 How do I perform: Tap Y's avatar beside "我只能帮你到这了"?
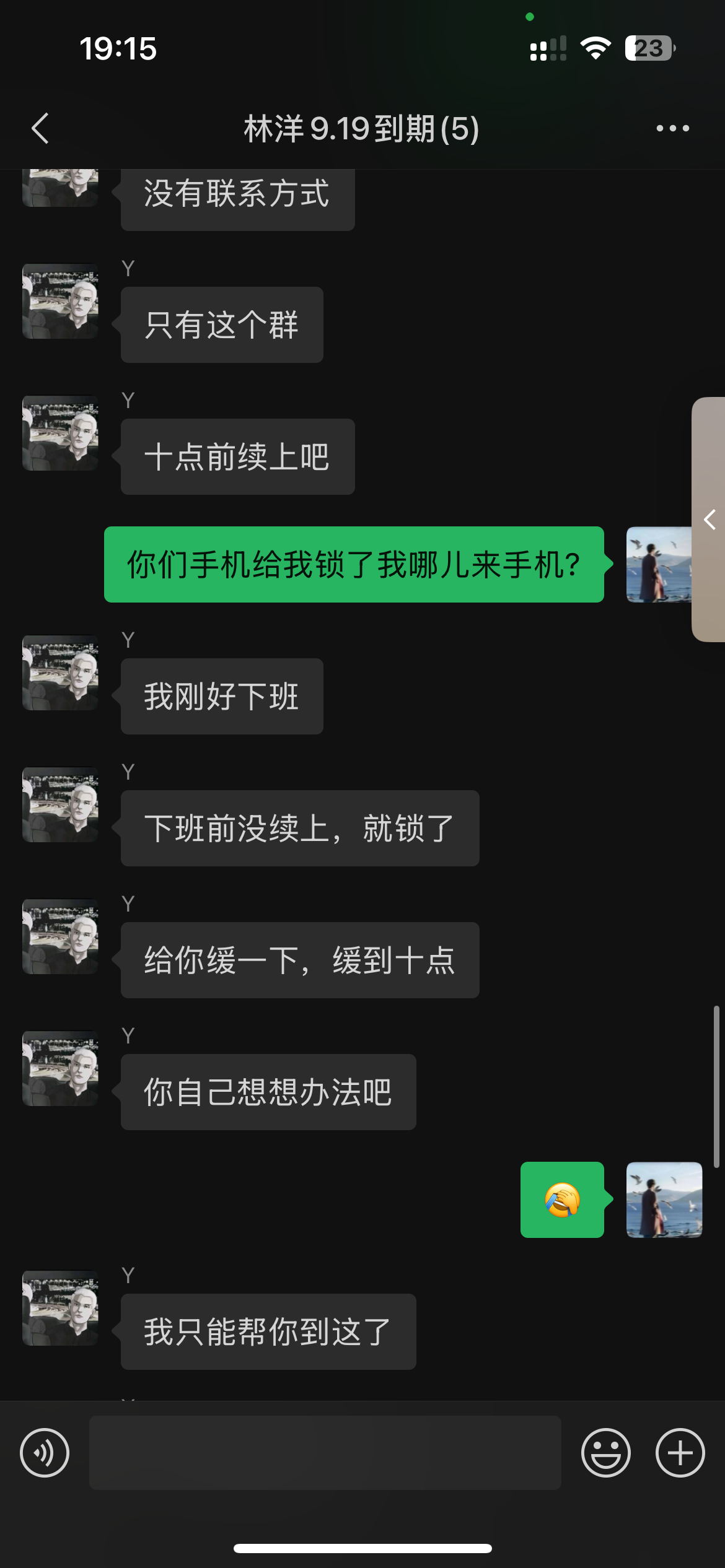click(60, 1308)
